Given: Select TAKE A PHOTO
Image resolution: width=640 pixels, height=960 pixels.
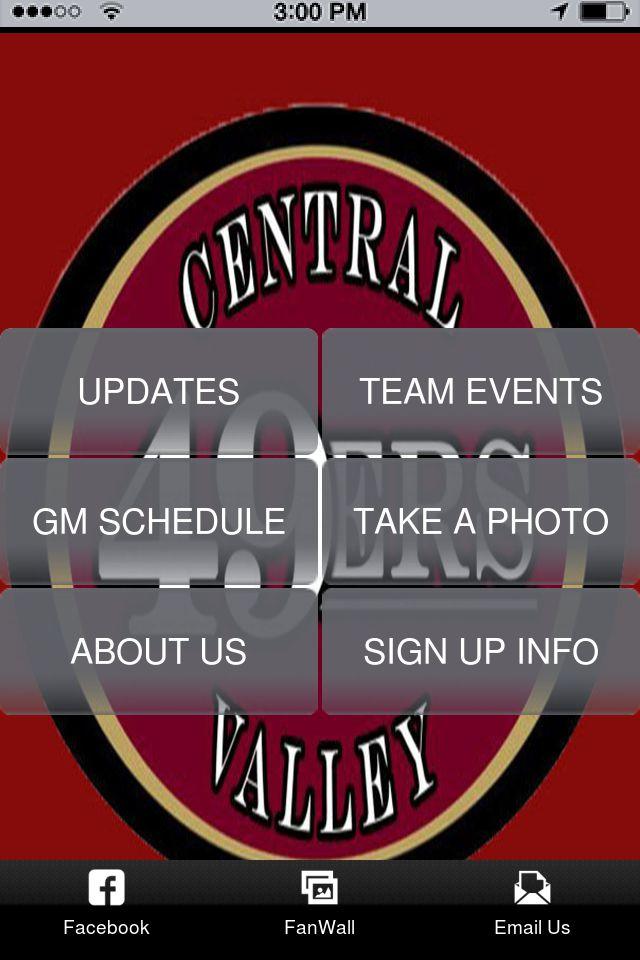Looking at the screenshot, I should coord(481,521).
